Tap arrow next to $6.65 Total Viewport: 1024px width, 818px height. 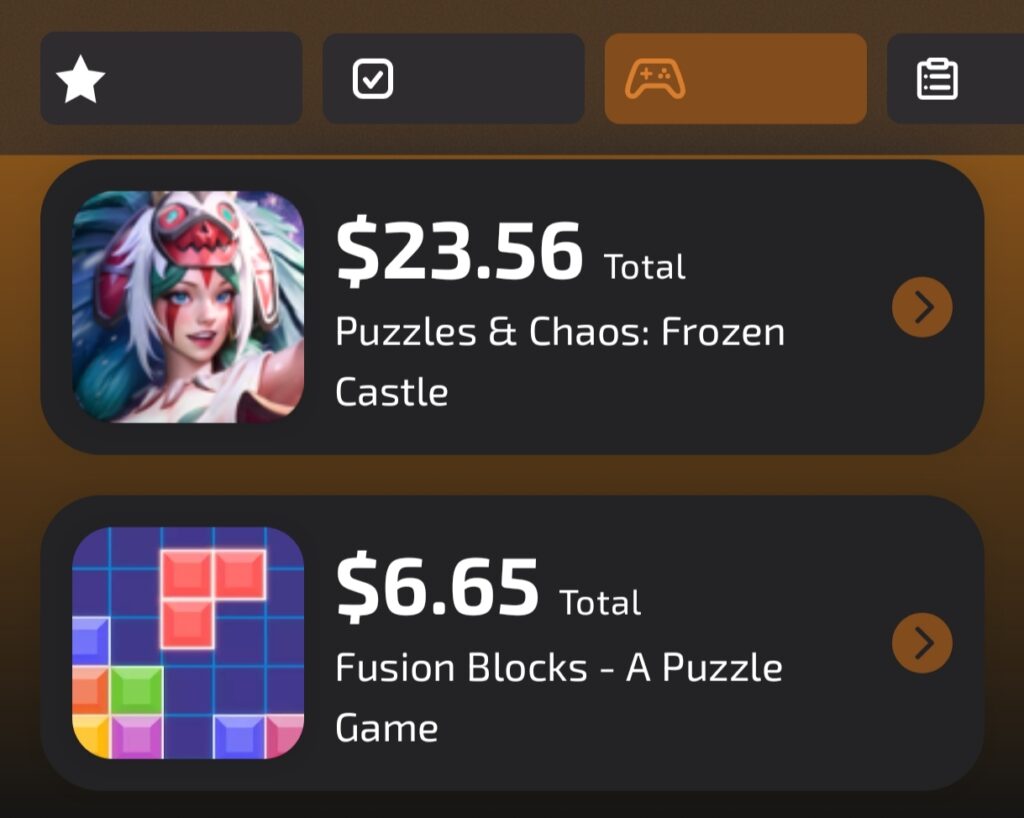[x=922, y=643]
